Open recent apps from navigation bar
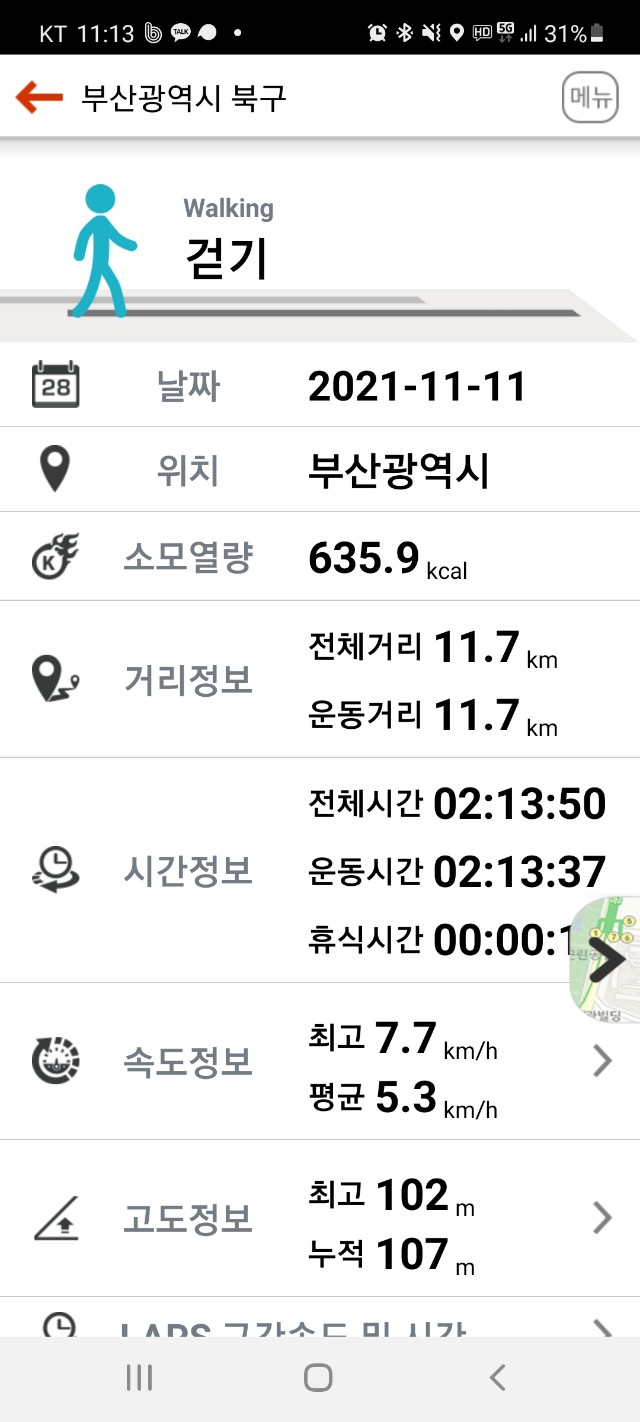The width and height of the screenshot is (640, 1422). [x=139, y=1378]
